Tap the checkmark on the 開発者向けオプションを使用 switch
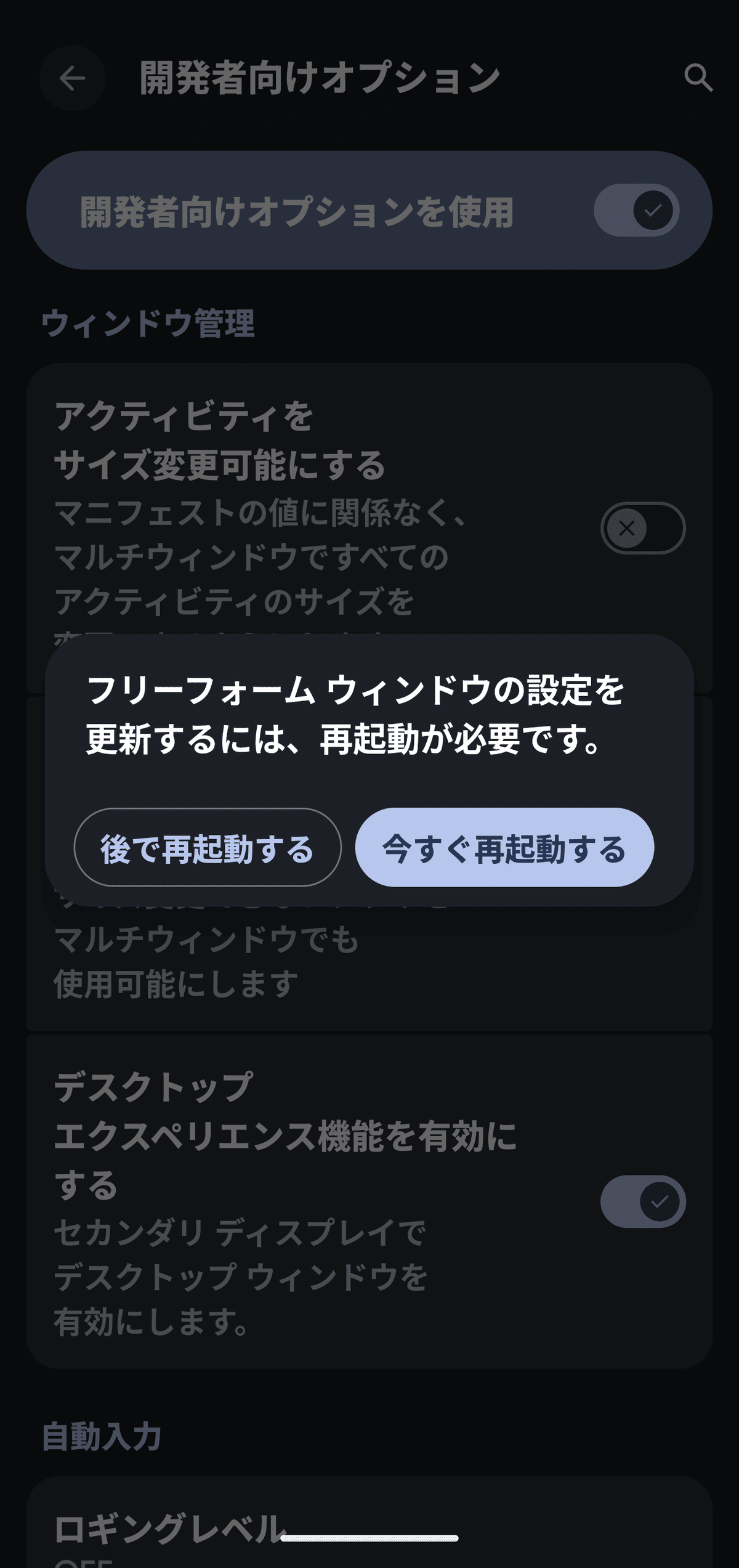This screenshot has width=739, height=1568. pos(655,211)
